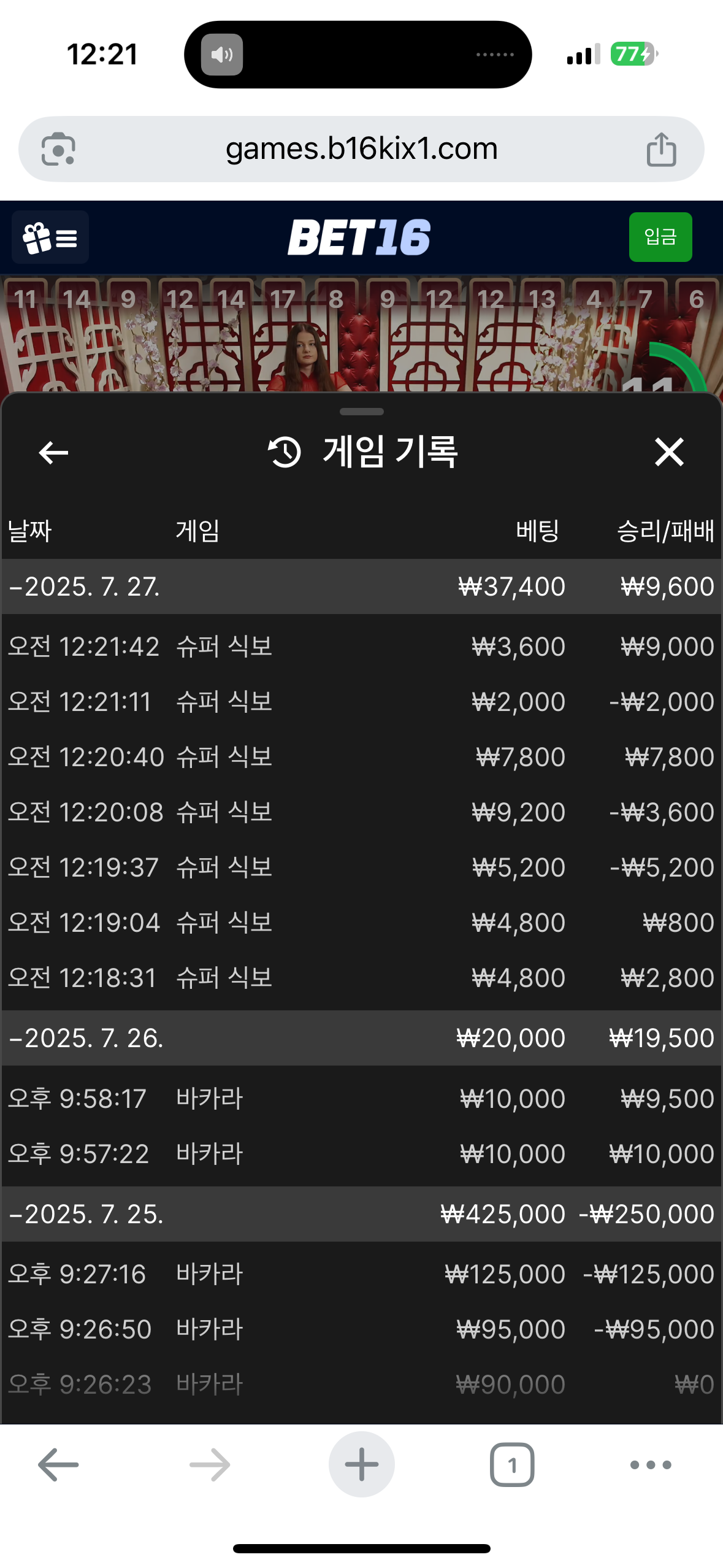This screenshot has width=723, height=1568.
Task: Open the games.b16kix1.com address field
Action: tap(361, 149)
